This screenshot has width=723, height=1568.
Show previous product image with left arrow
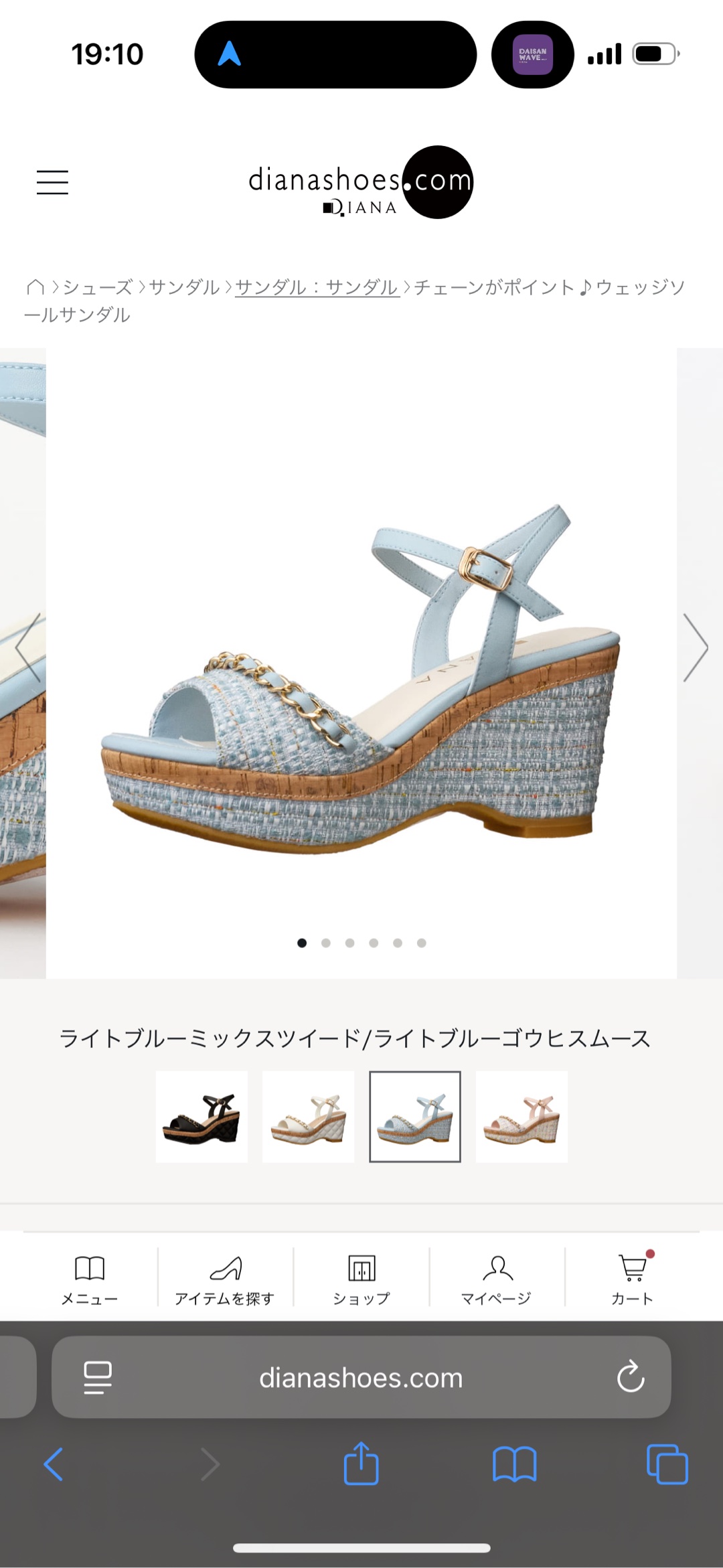point(27,647)
